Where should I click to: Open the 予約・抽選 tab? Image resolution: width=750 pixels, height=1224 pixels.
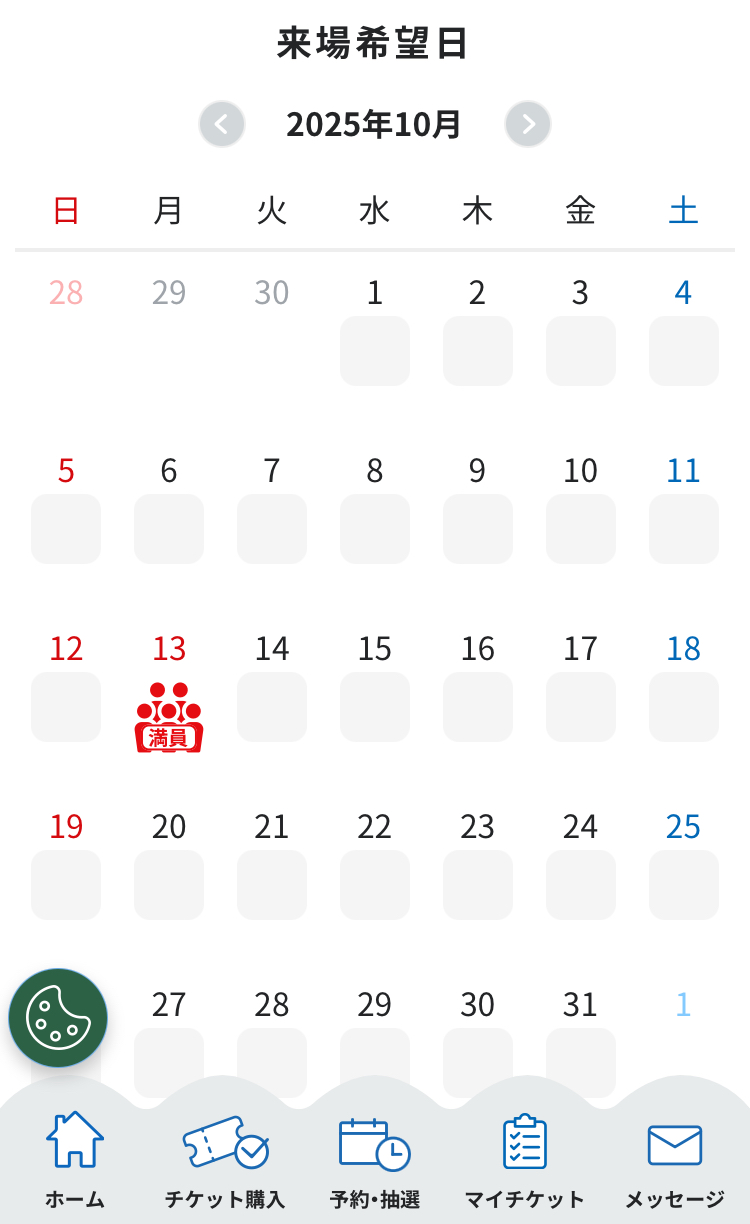click(375, 1160)
